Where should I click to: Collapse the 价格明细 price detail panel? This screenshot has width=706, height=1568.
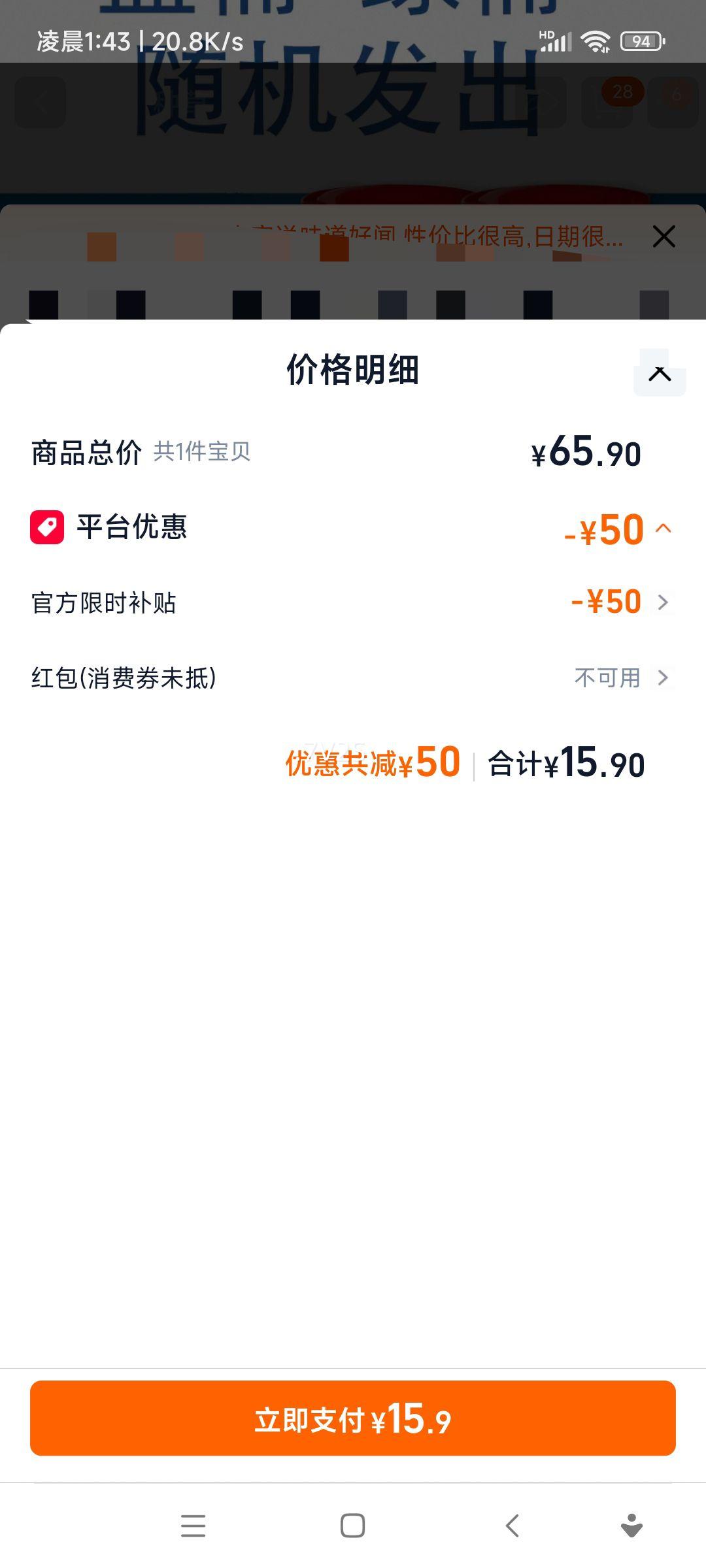[x=660, y=374]
